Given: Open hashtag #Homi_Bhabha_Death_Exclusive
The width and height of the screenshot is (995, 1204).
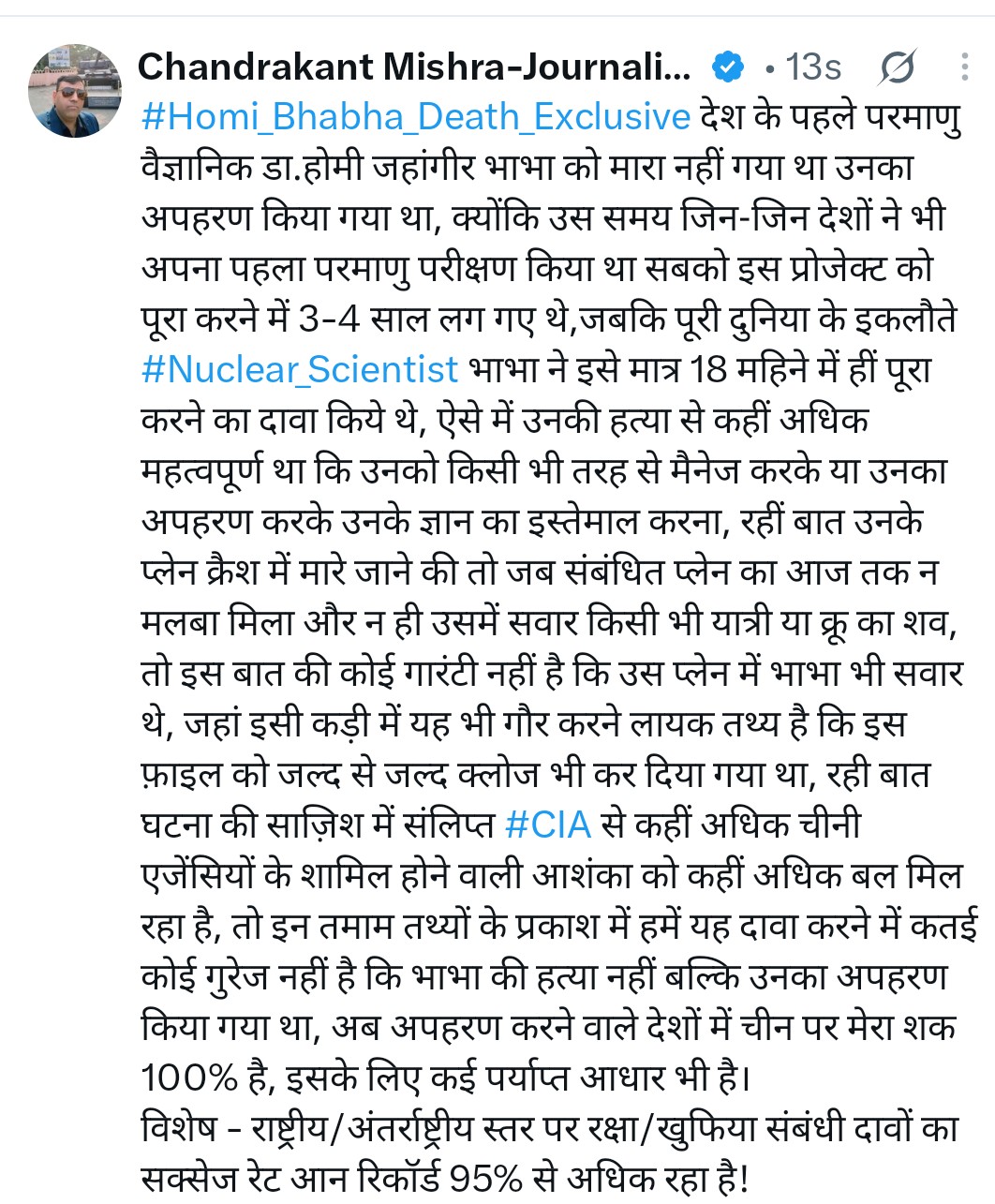Looking at the screenshot, I should coord(416,116).
